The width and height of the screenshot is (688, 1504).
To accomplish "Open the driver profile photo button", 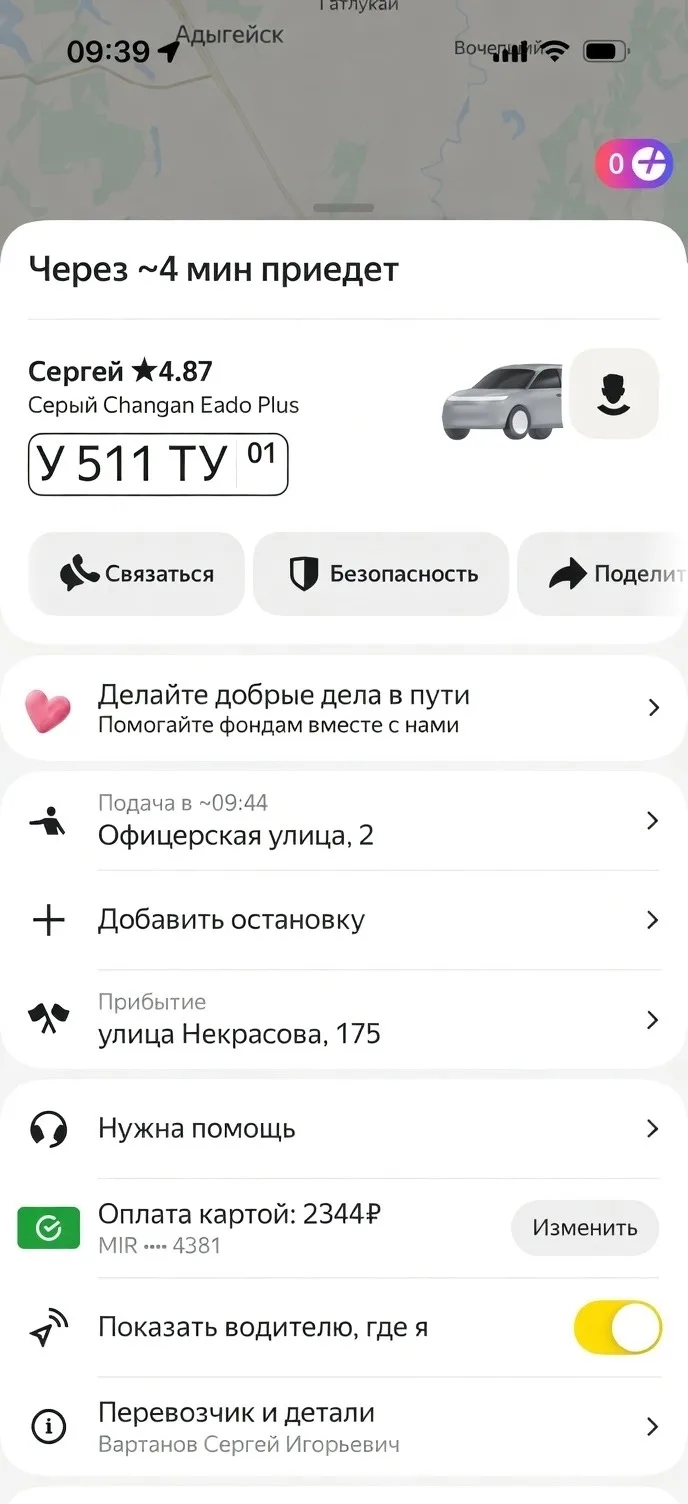I will [x=614, y=393].
